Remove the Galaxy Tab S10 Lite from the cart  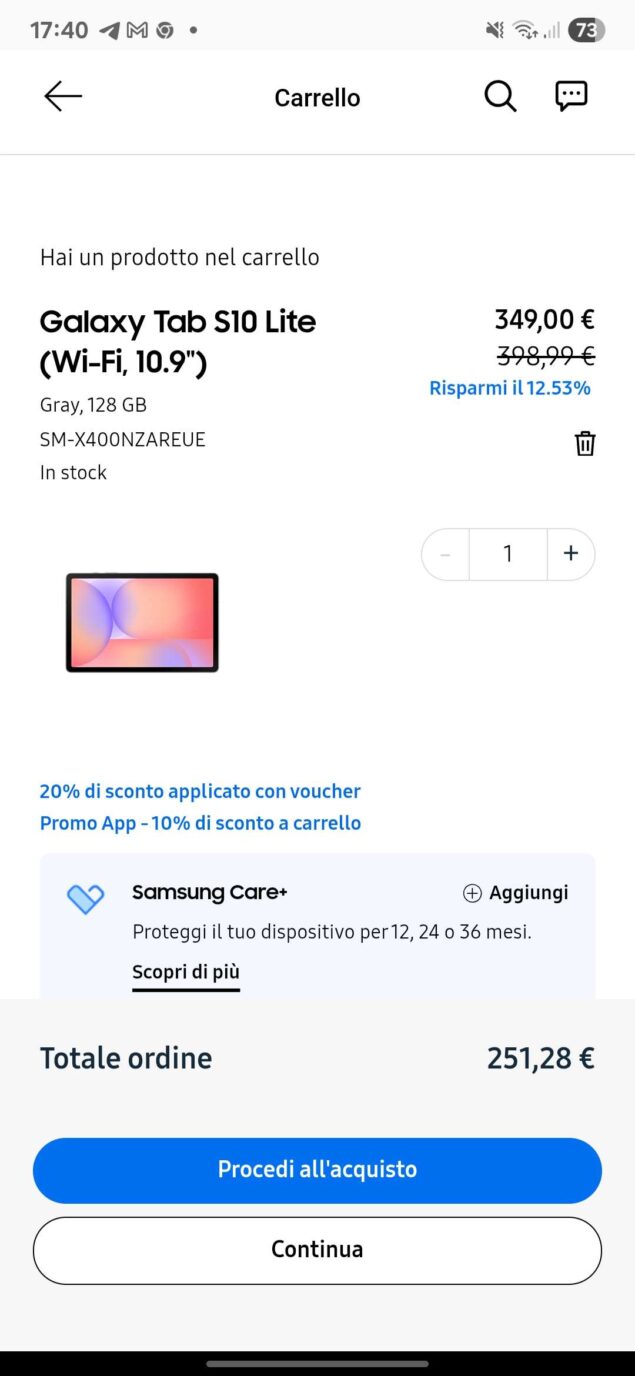point(585,443)
